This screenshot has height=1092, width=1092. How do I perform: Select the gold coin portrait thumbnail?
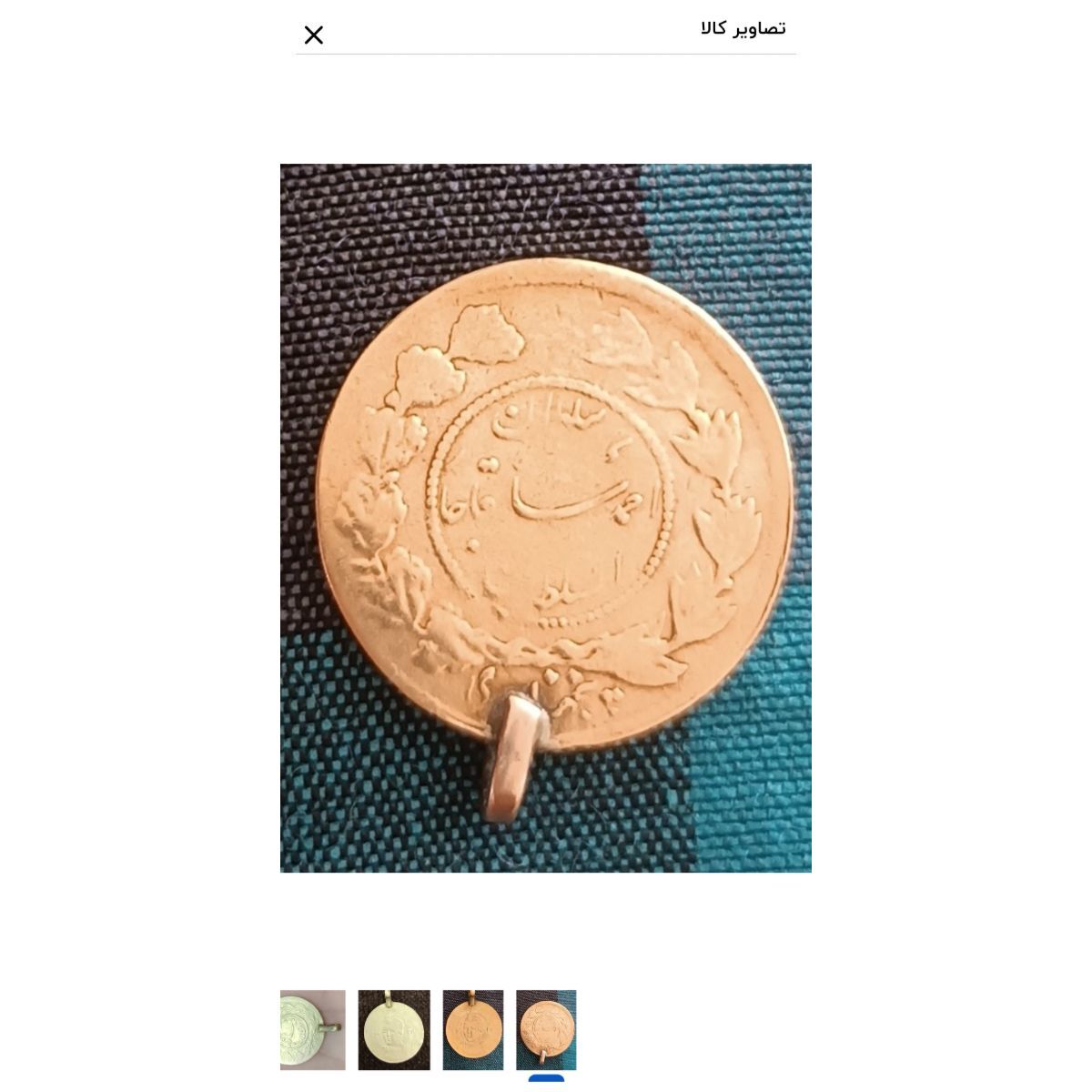472,1029
